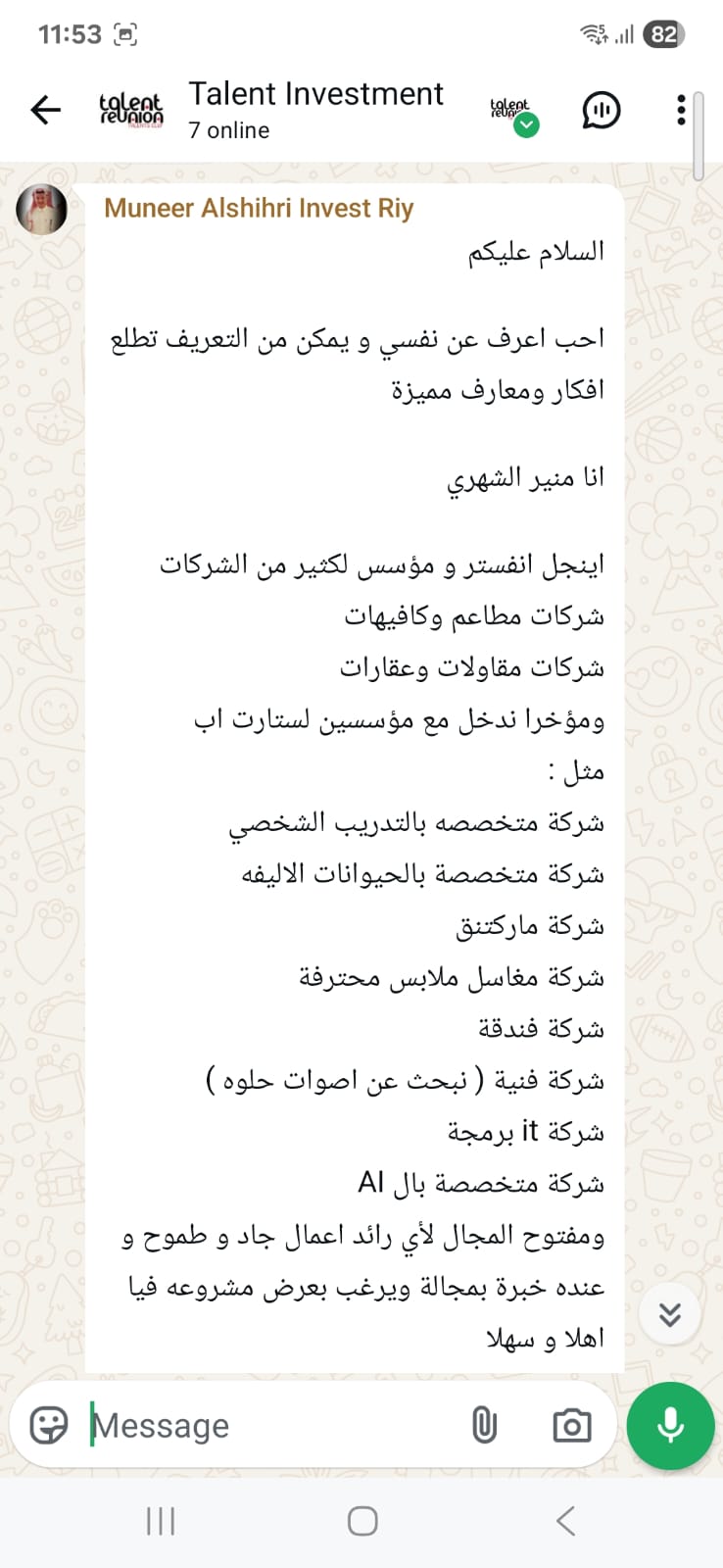Image resolution: width=723 pixels, height=1568 pixels.
Task: Start a group voice chat
Action: (x=601, y=110)
